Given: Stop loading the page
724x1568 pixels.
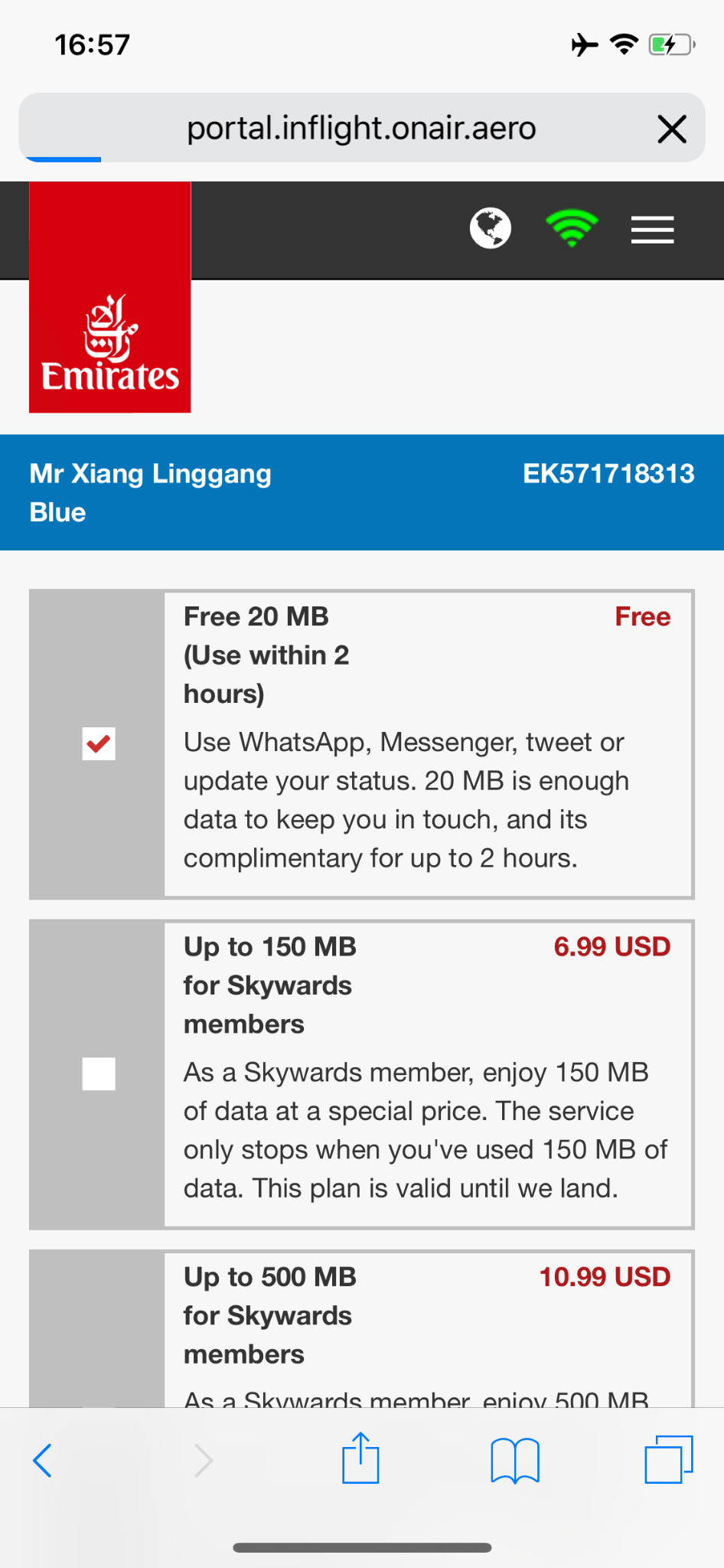Looking at the screenshot, I should [672, 129].
